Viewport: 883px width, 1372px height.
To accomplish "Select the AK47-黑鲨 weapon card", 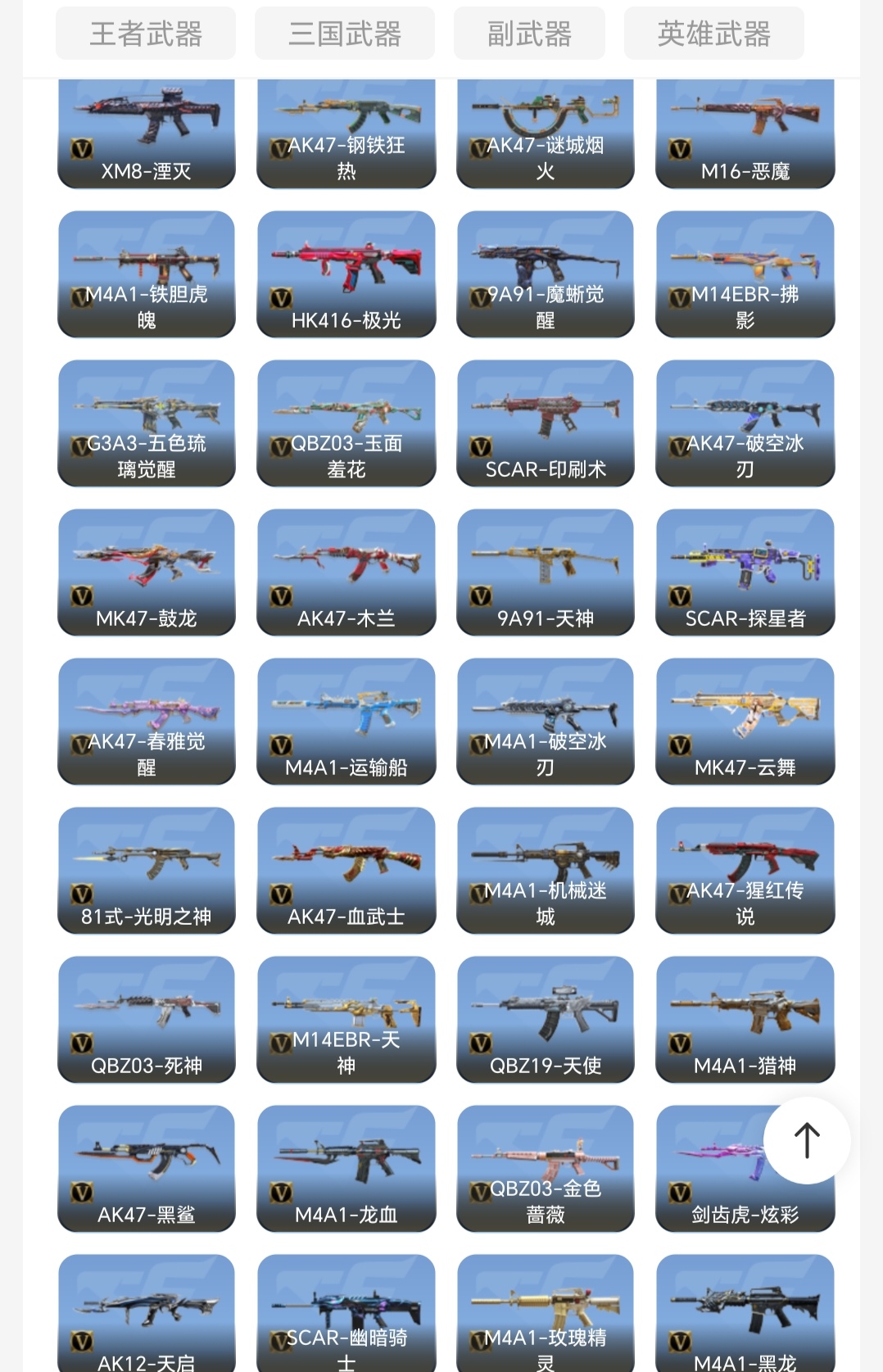I will [147, 1169].
